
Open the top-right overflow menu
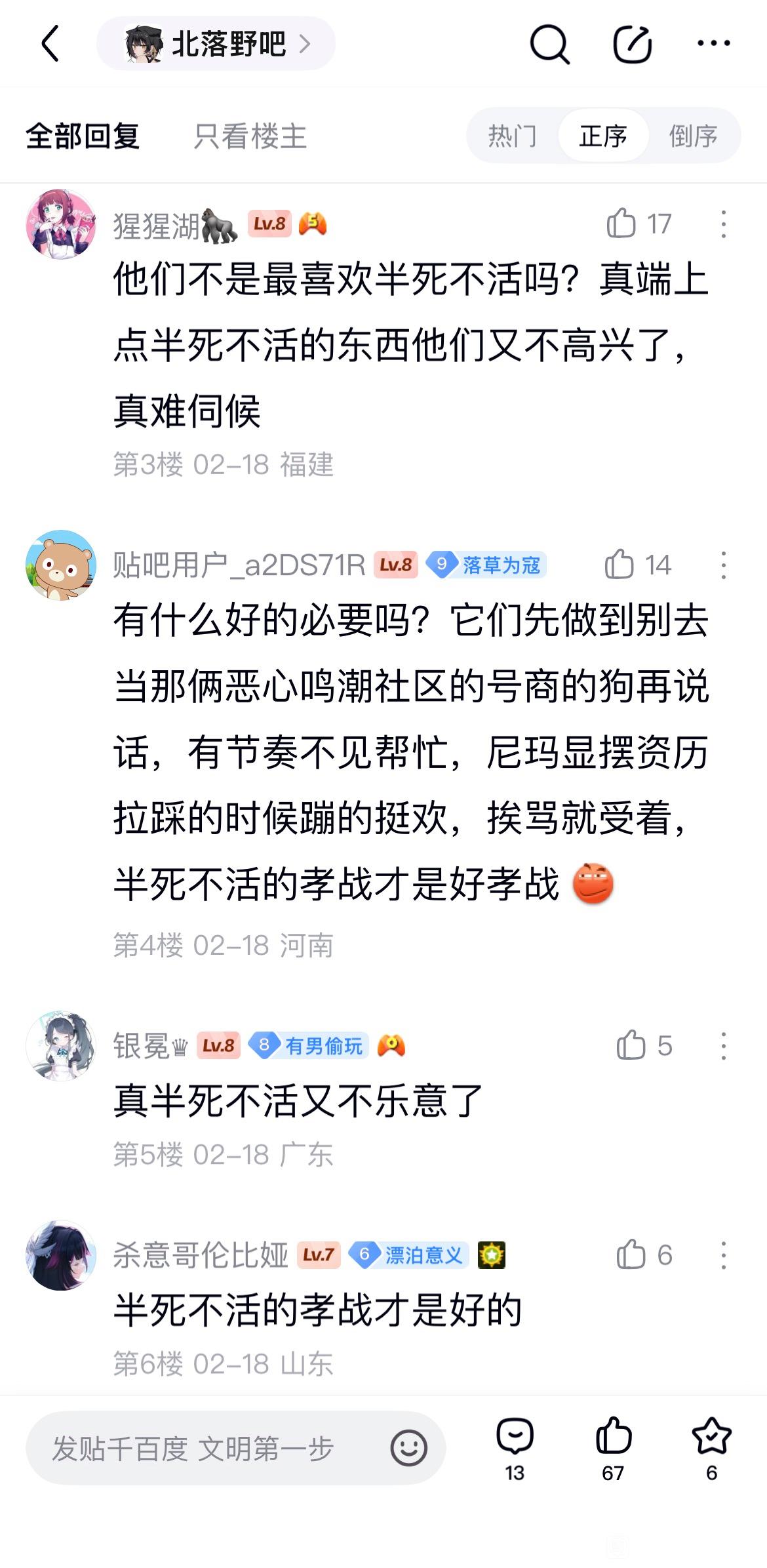(713, 43)
